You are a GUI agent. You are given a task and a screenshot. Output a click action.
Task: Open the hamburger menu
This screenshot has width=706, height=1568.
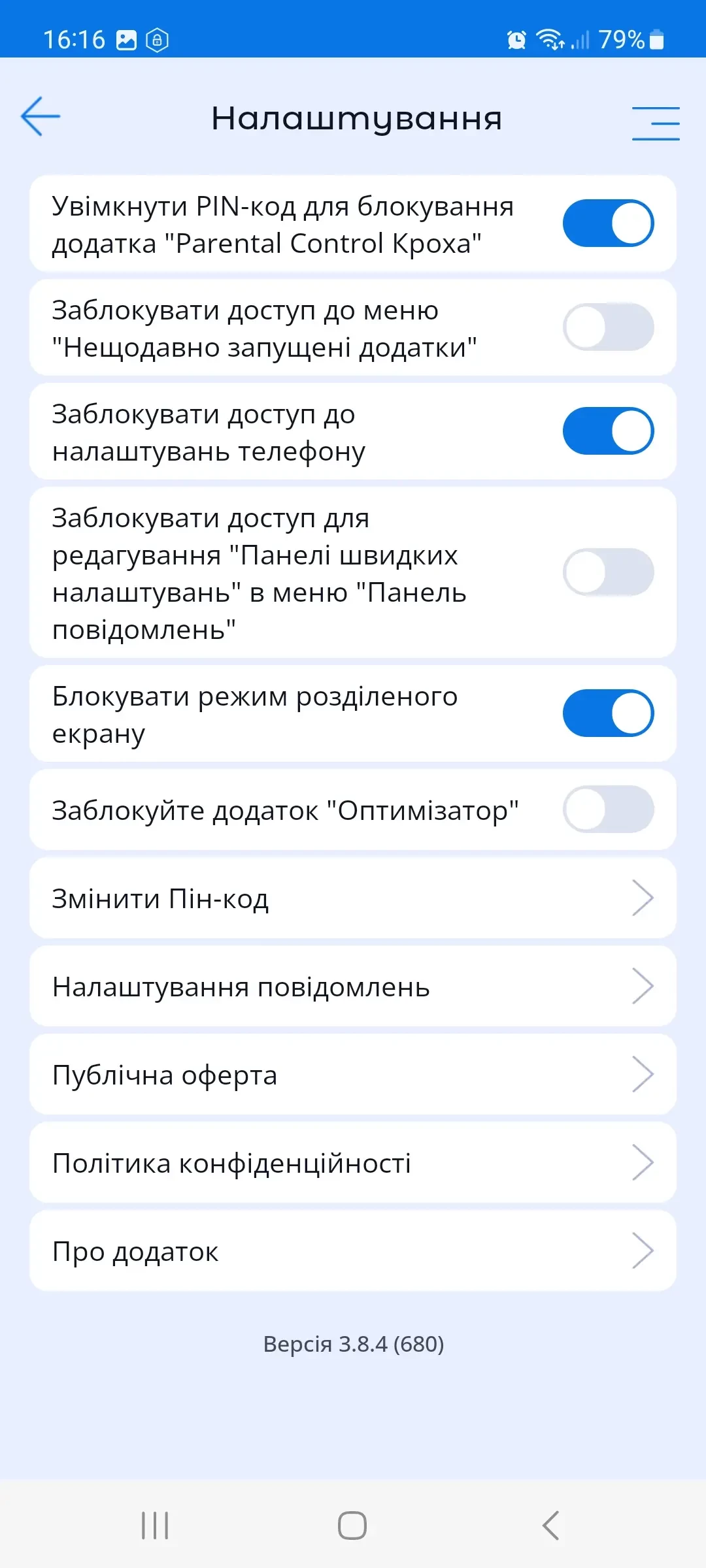click(656, 123)
